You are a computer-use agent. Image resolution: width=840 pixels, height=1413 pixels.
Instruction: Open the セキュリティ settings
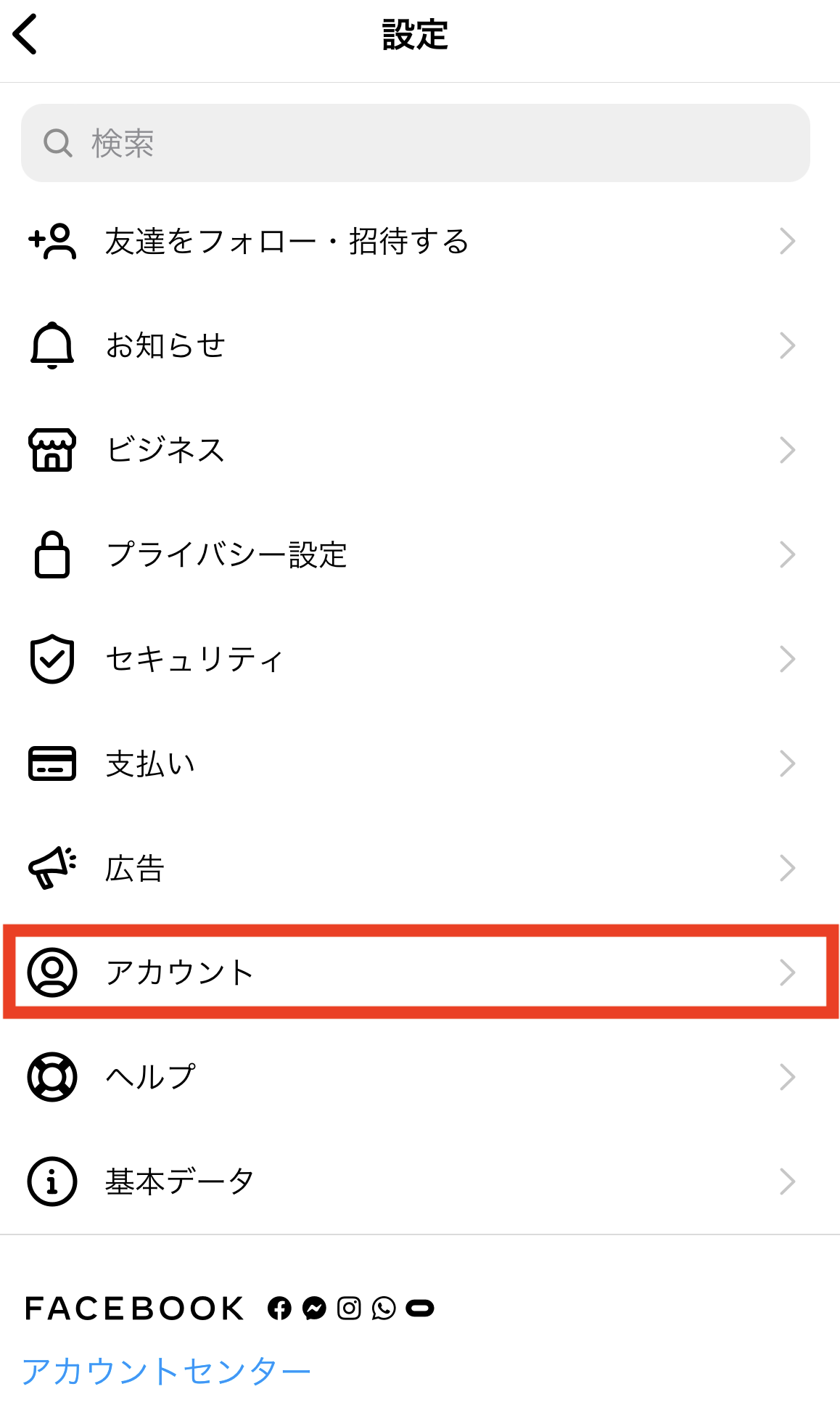click(x=420, y=659)
